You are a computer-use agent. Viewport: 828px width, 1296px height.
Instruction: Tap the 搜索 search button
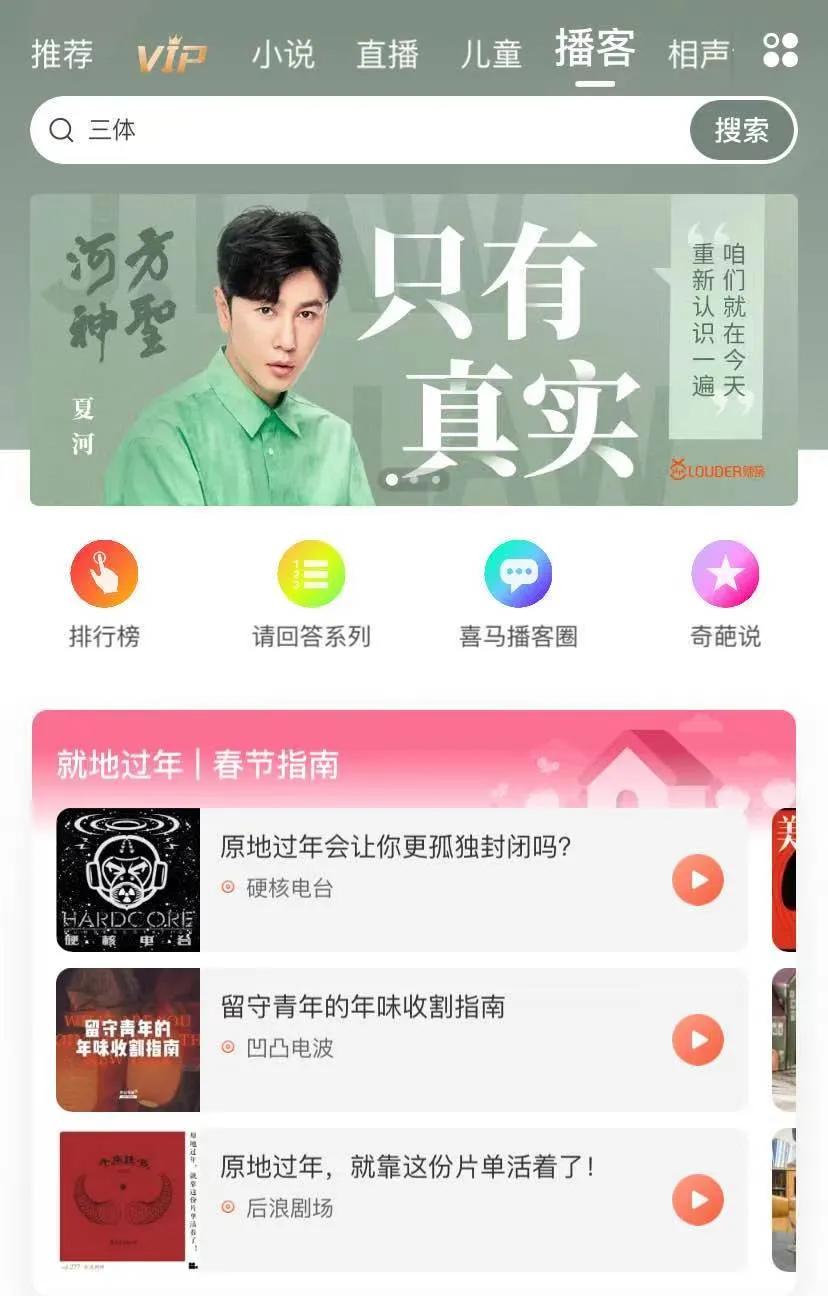pos(742,130)
